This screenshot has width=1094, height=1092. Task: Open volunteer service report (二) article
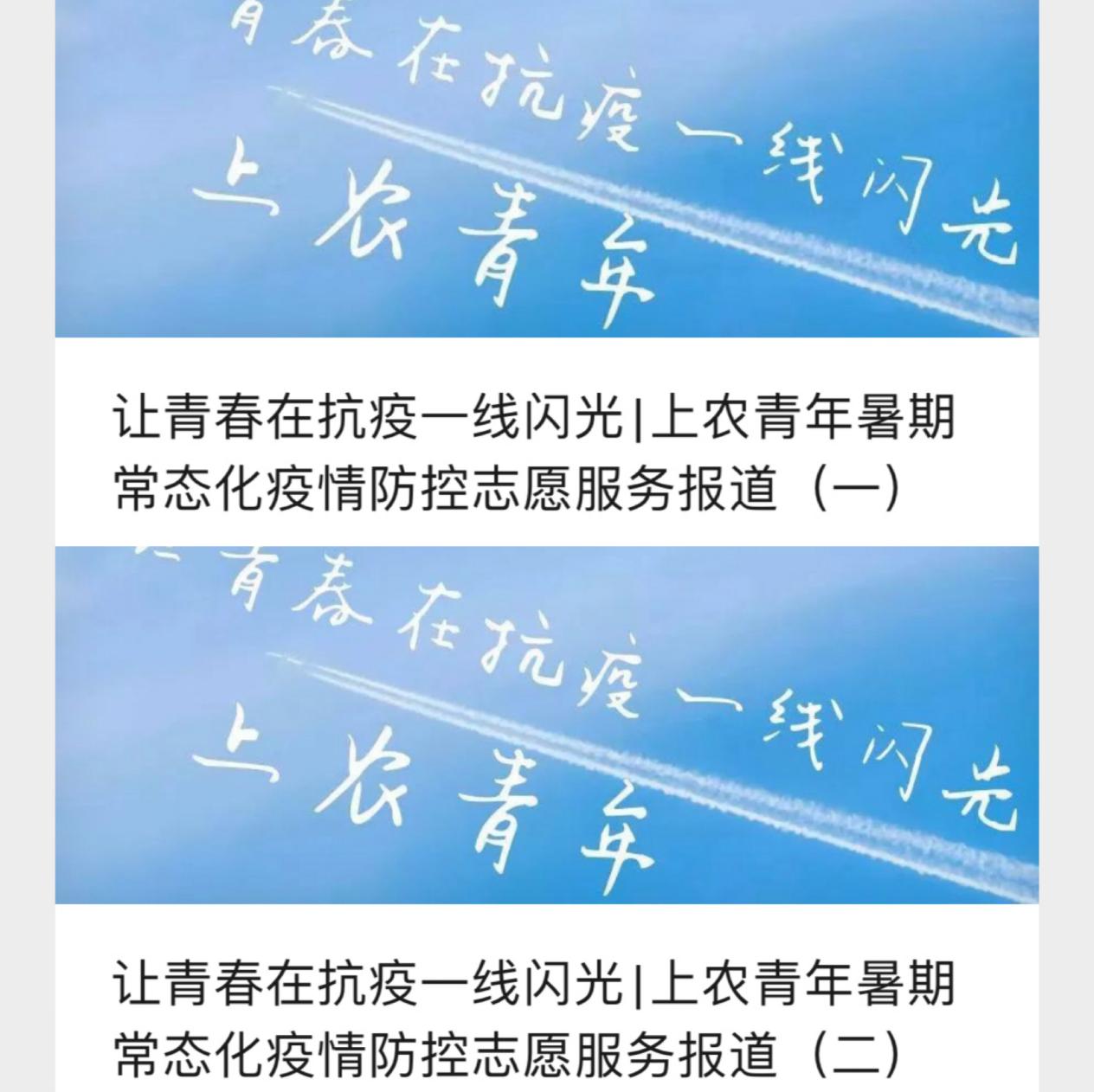533,1018
